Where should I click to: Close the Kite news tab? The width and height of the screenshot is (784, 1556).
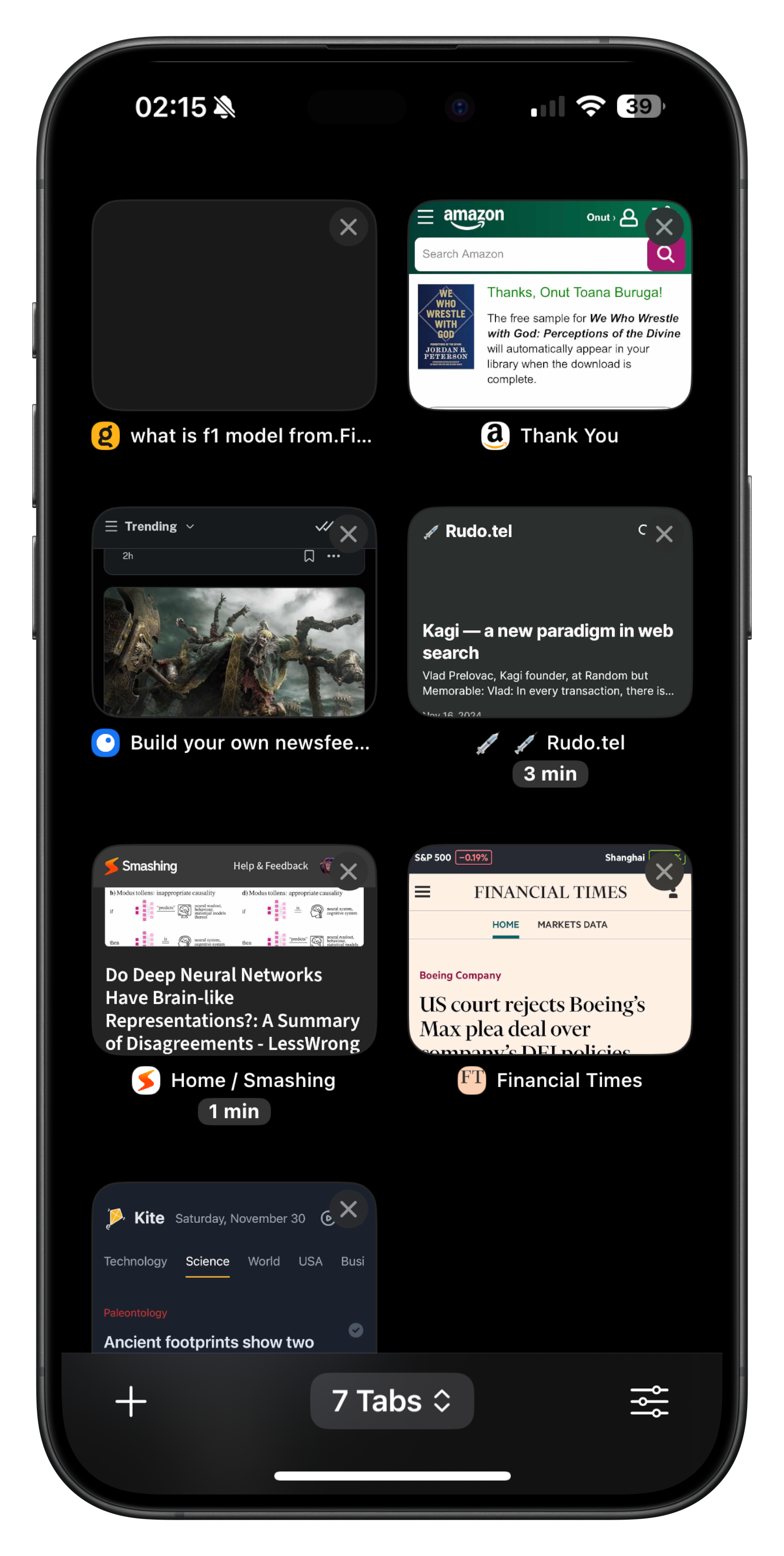pos(348,1210)
